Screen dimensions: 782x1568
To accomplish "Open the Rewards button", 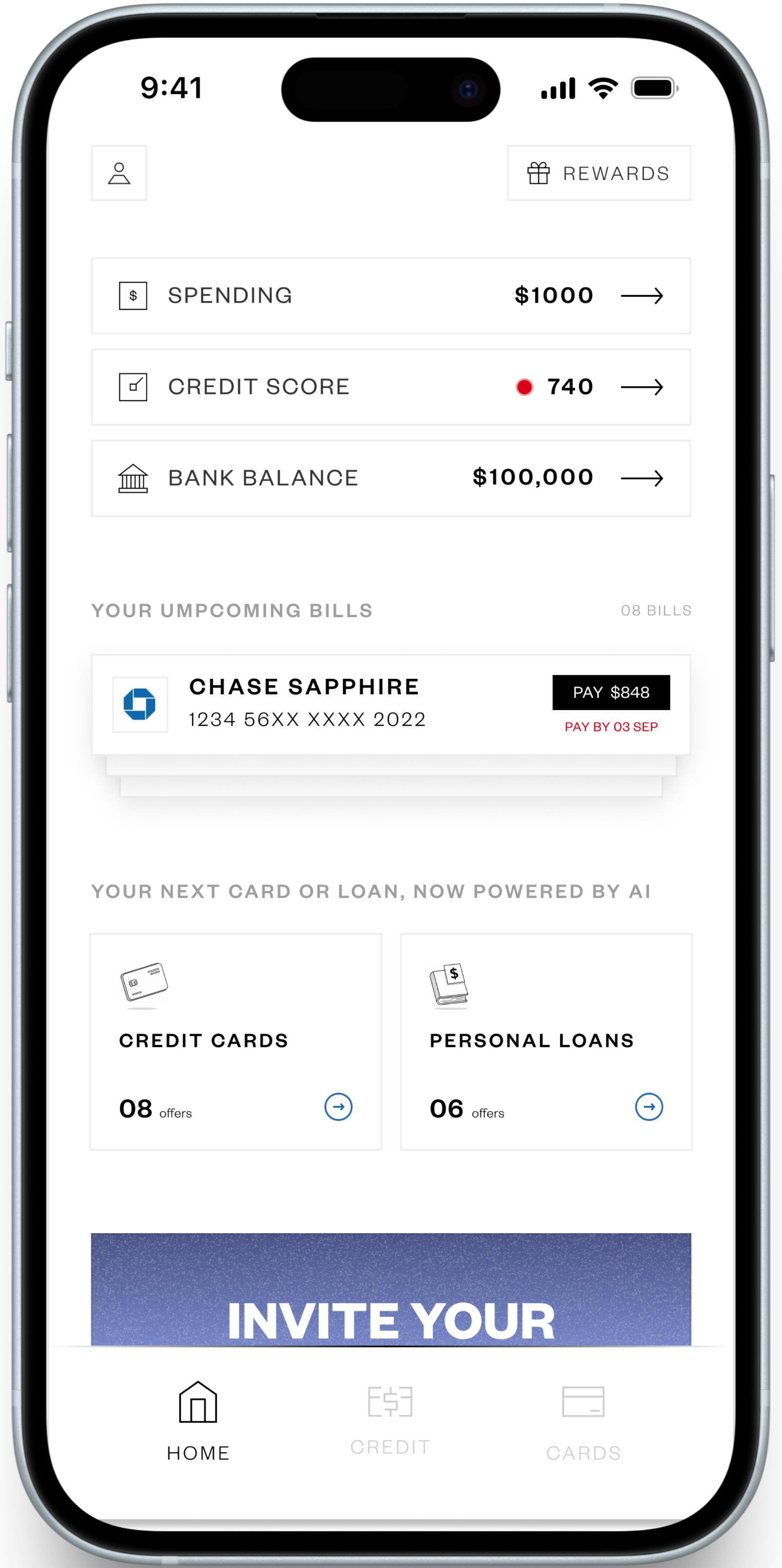I will [x=599, y=173].
